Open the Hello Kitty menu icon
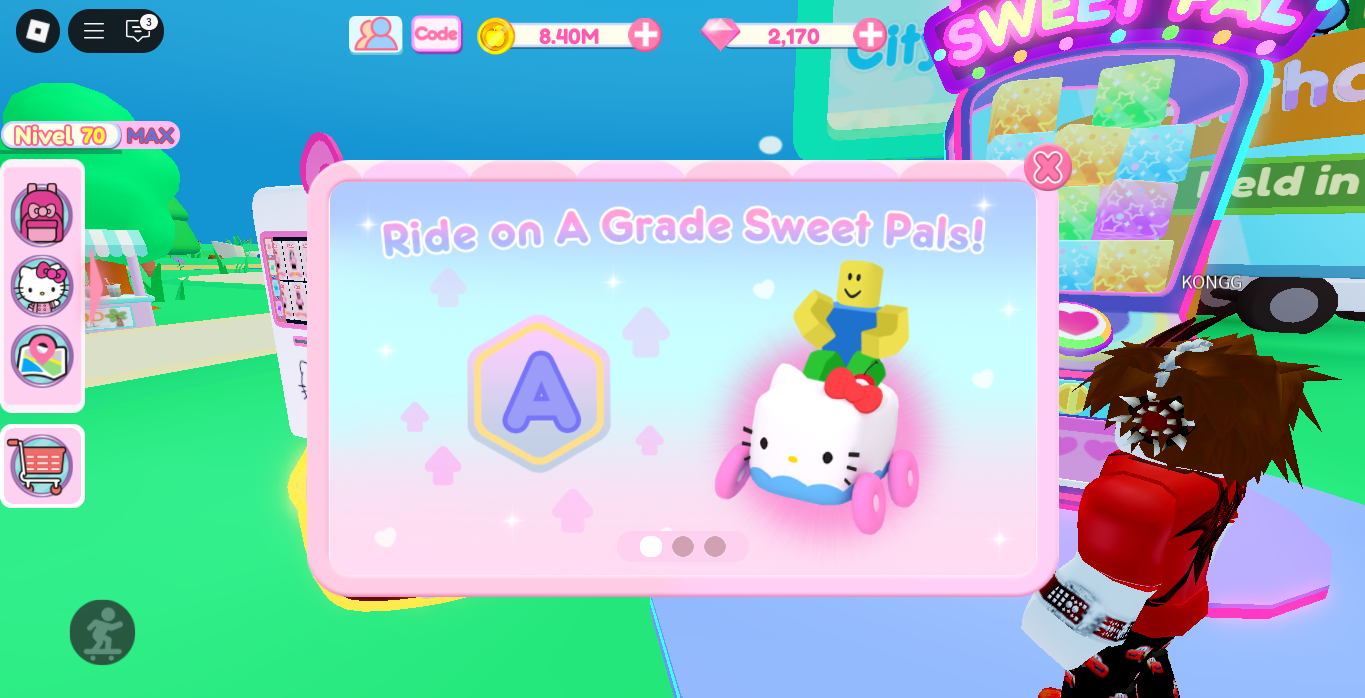This screenshot has height=698, width=1365. pyautogui.click(x=42, y=286)
